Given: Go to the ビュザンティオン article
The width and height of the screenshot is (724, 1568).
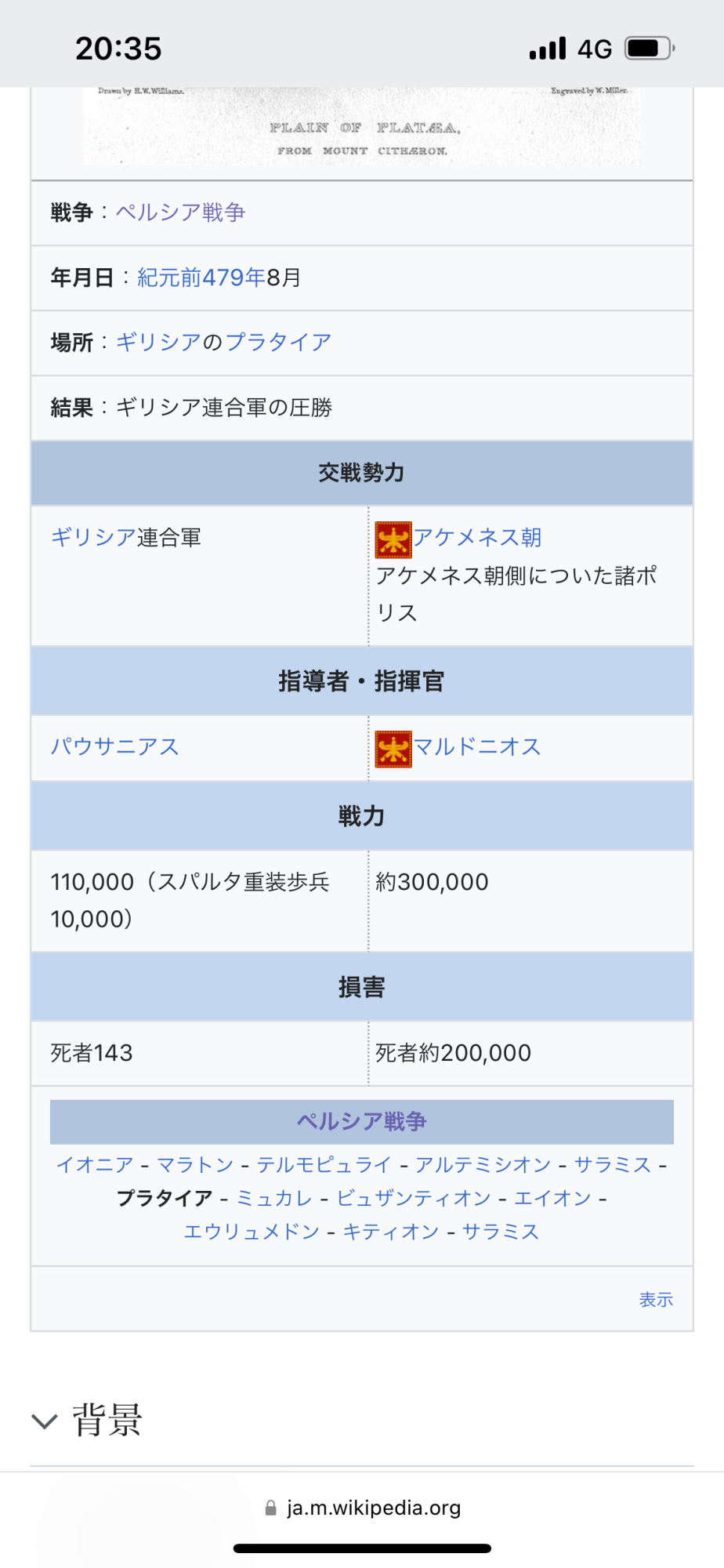Looking at the screenshot, I should (414, 1199).
